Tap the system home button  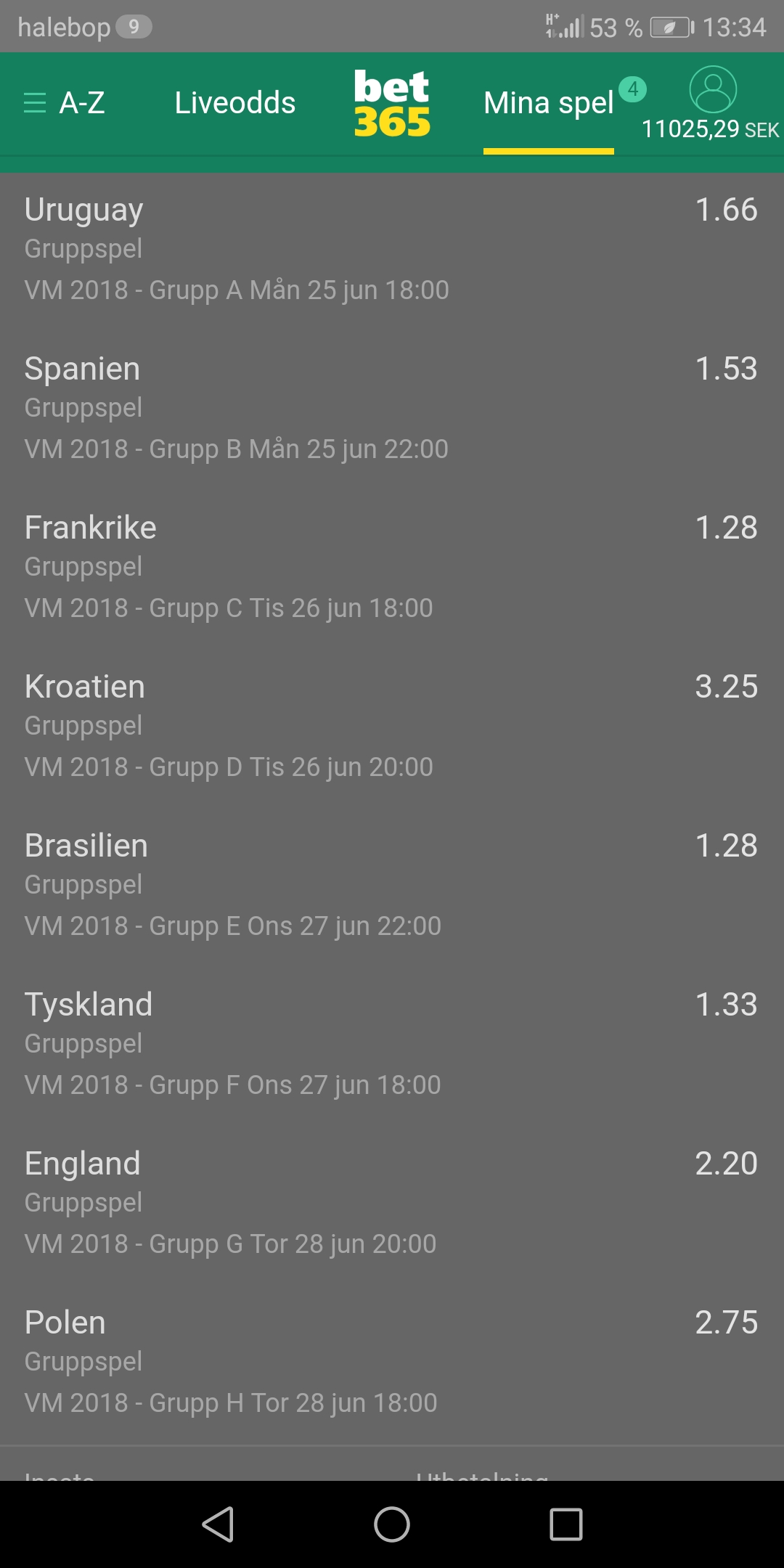point(392,1524)
